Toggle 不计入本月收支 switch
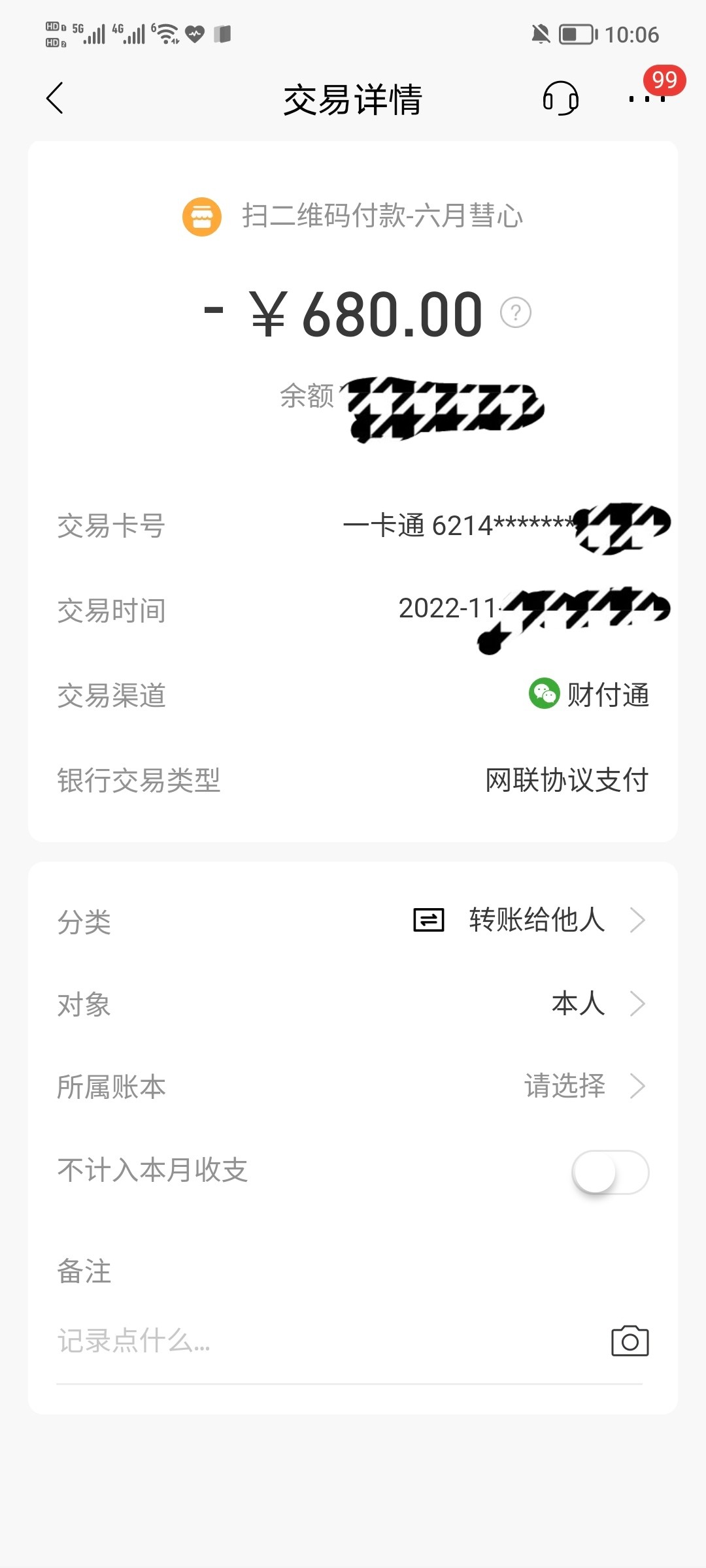 click(610, 1173)
